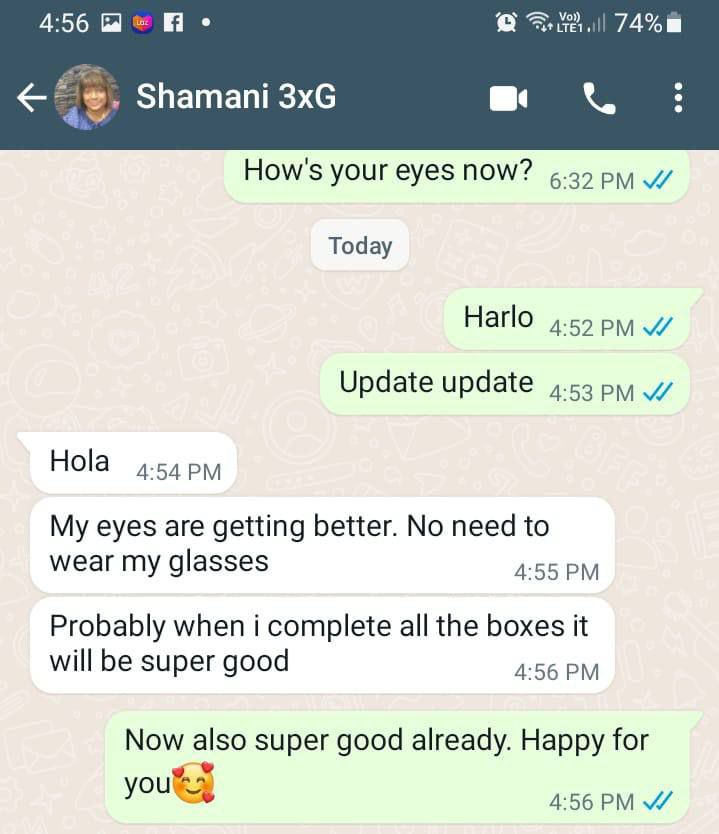Viewport: 719px width, 834px height.
Task: Start a voice call with Shamani
Action: tap(598, 98)
